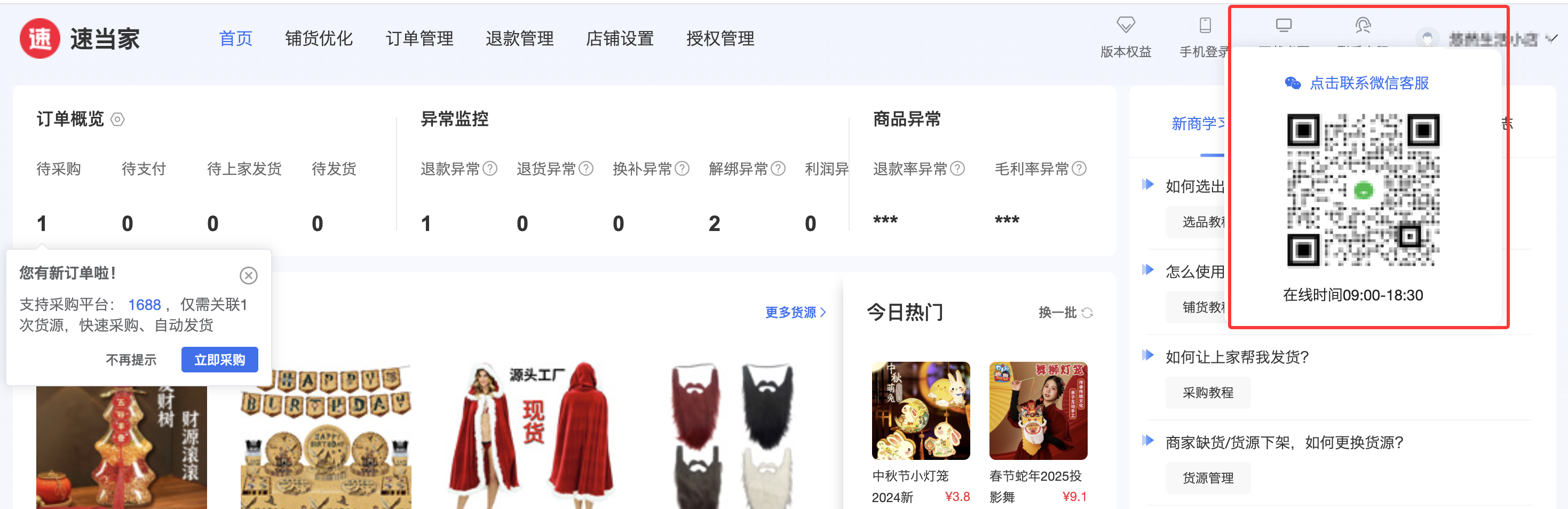Open 版本权益 from the header
Viewport: 1568px width, 509px height.
1125,36
